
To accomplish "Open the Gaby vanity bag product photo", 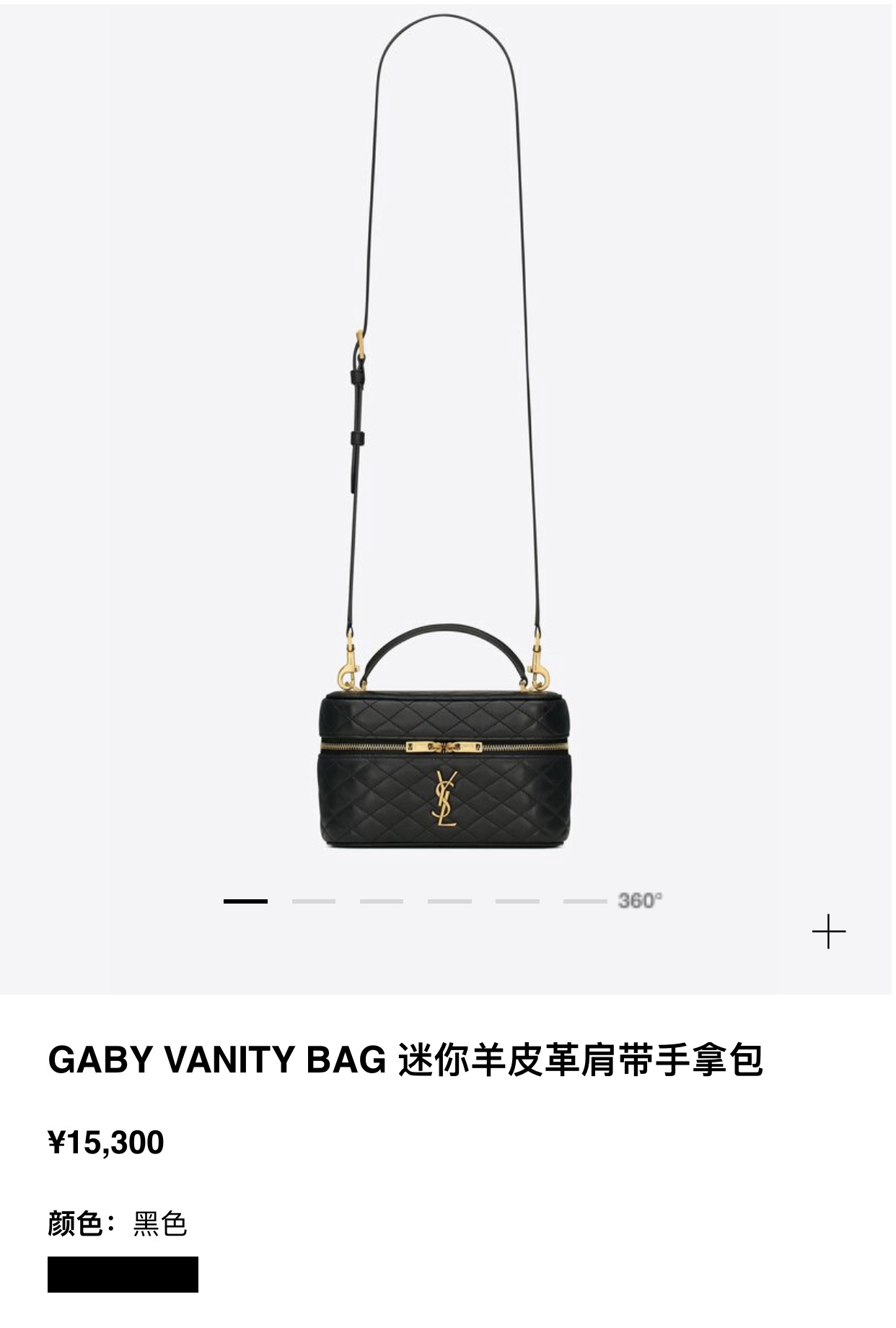I will 444,769.
